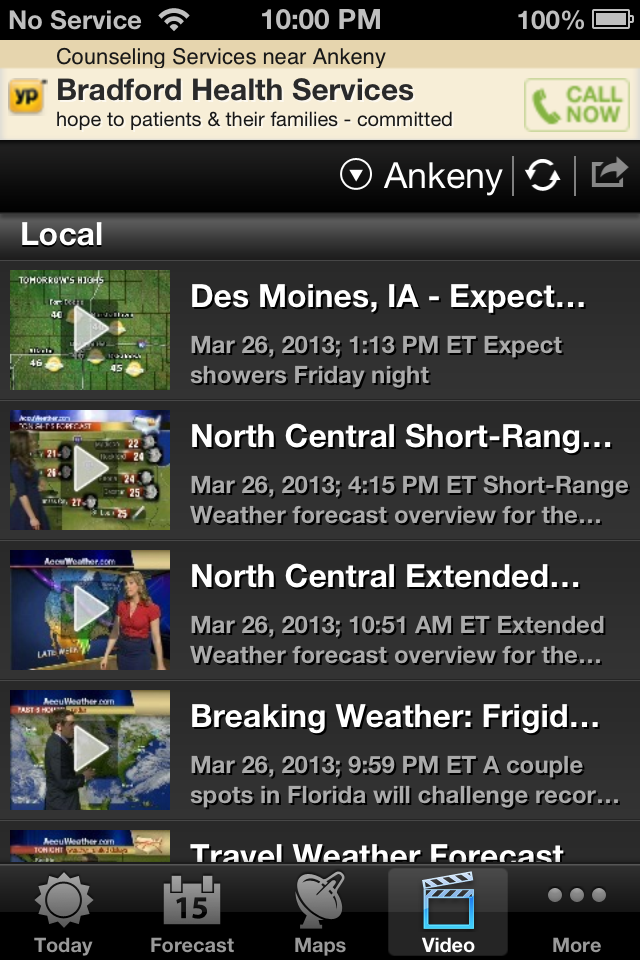
Task: Play the Des Moines, IA video
Action: (90, 330)
